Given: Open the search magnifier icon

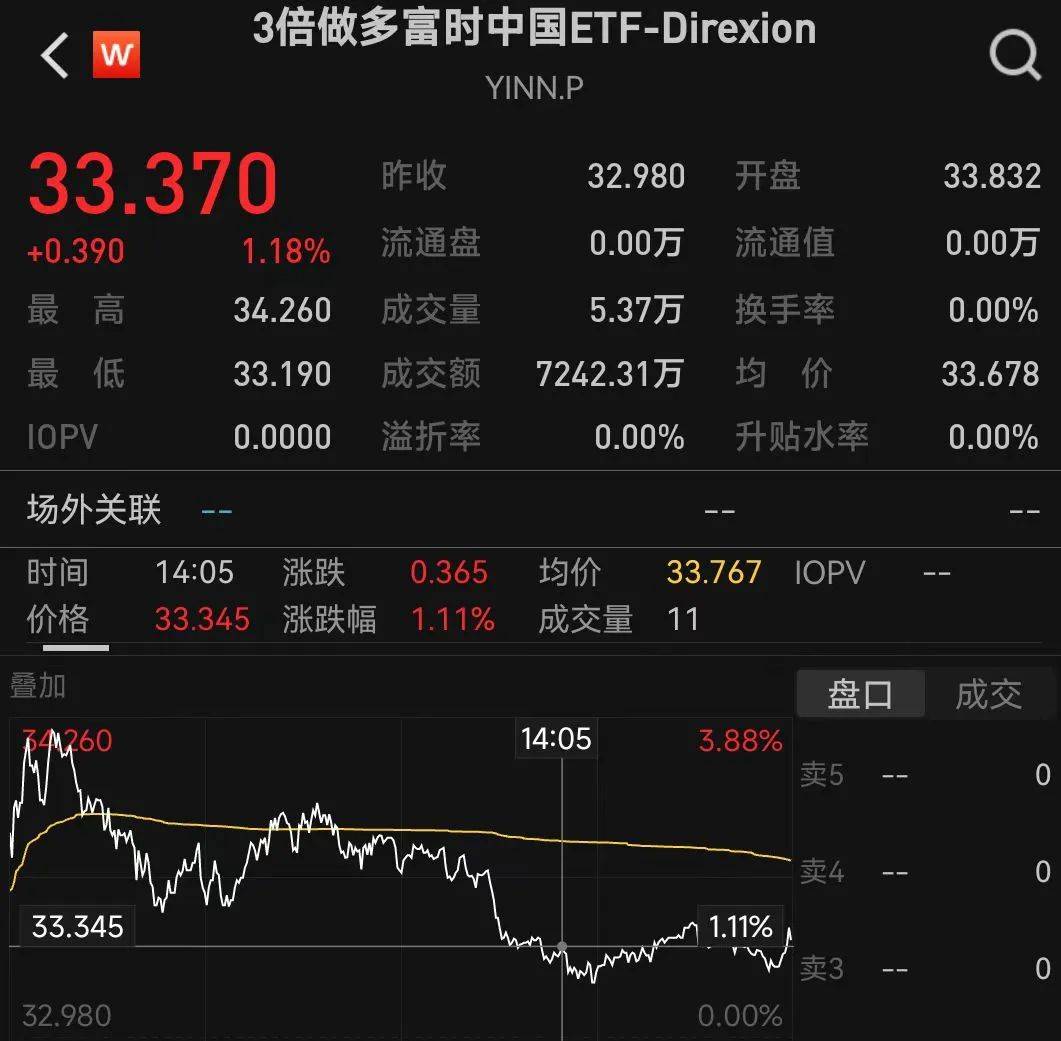Looking at the screenshot, I should point(1014,53).
